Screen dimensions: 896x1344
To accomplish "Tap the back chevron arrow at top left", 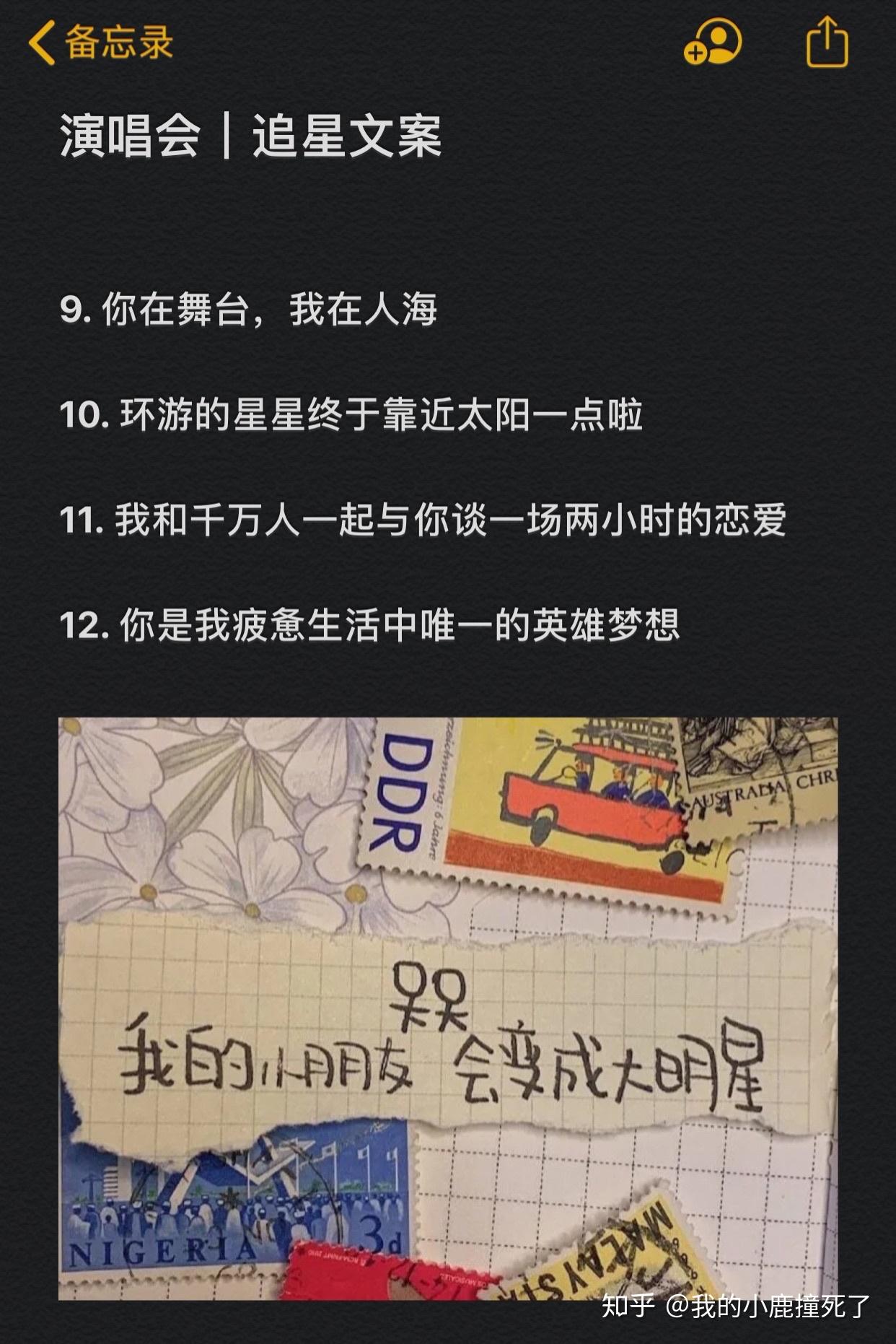I will point(41,43).
